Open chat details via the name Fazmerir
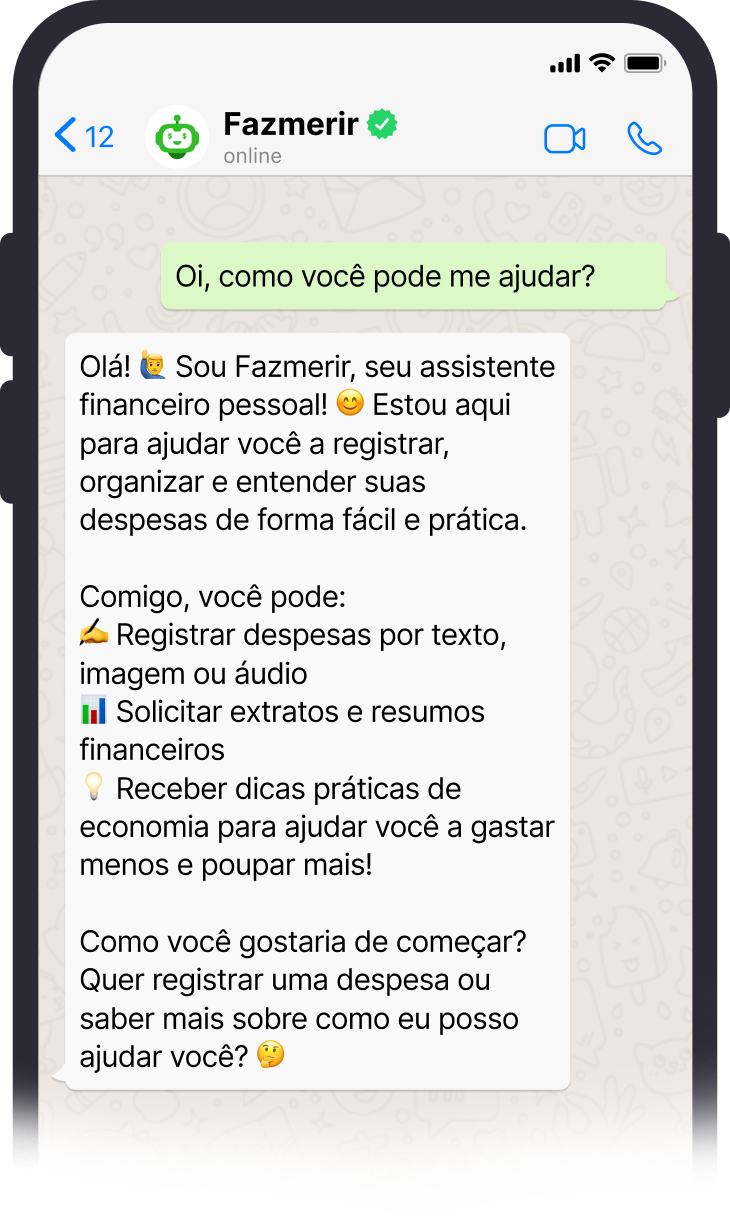 coord(289,122)
